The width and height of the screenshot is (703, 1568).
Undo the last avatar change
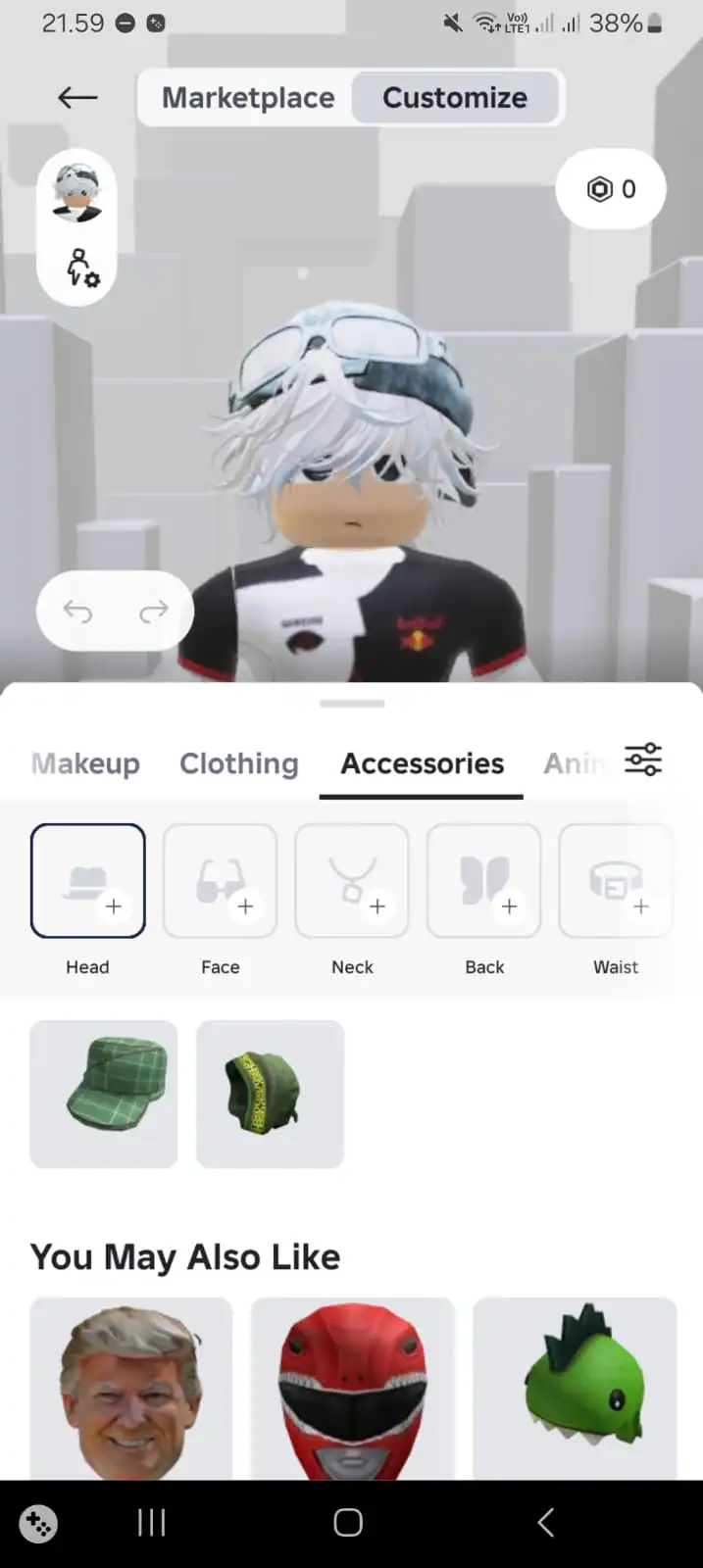[77, 612]
